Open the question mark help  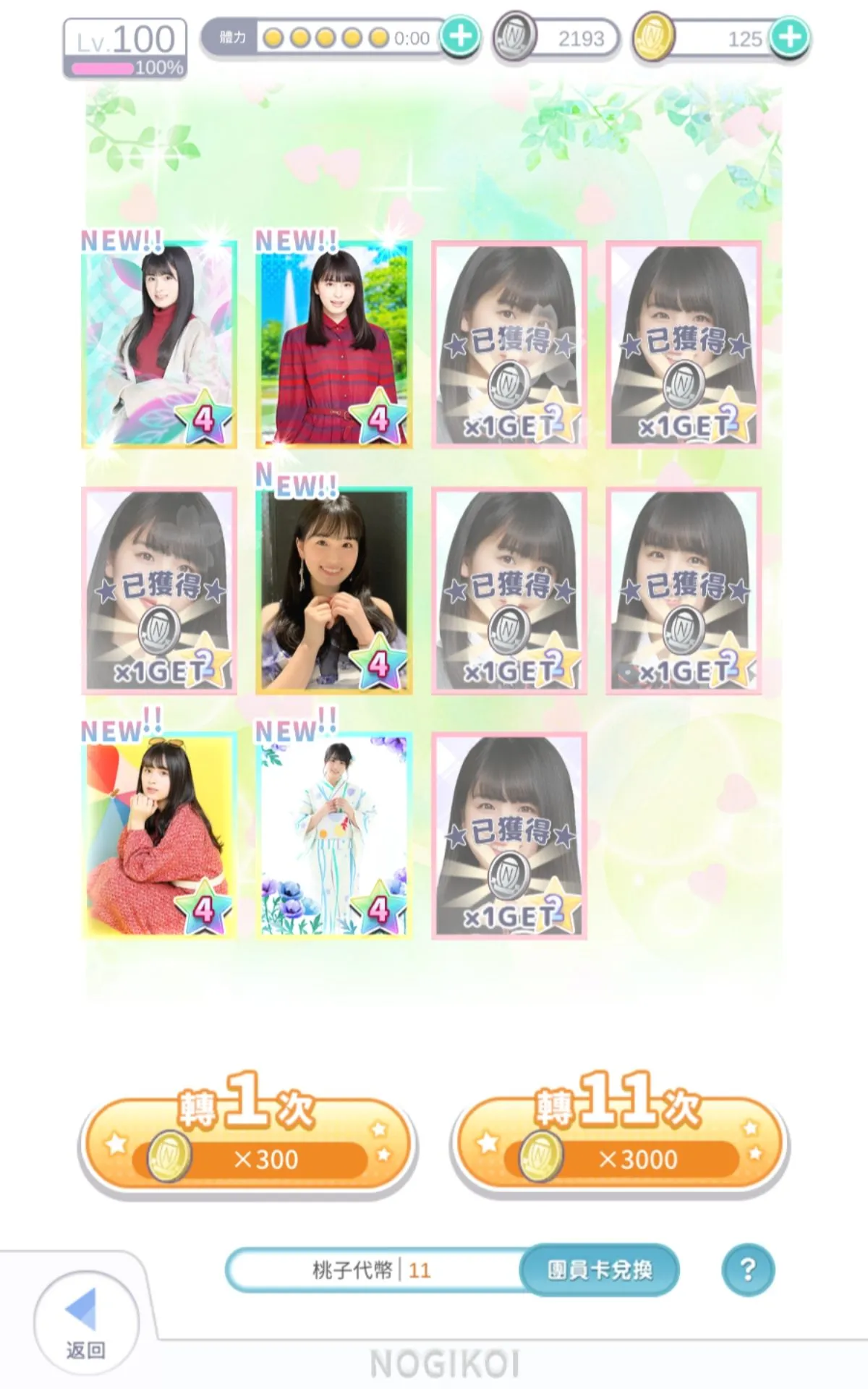pyautogui.click(x=748, y=1270)
